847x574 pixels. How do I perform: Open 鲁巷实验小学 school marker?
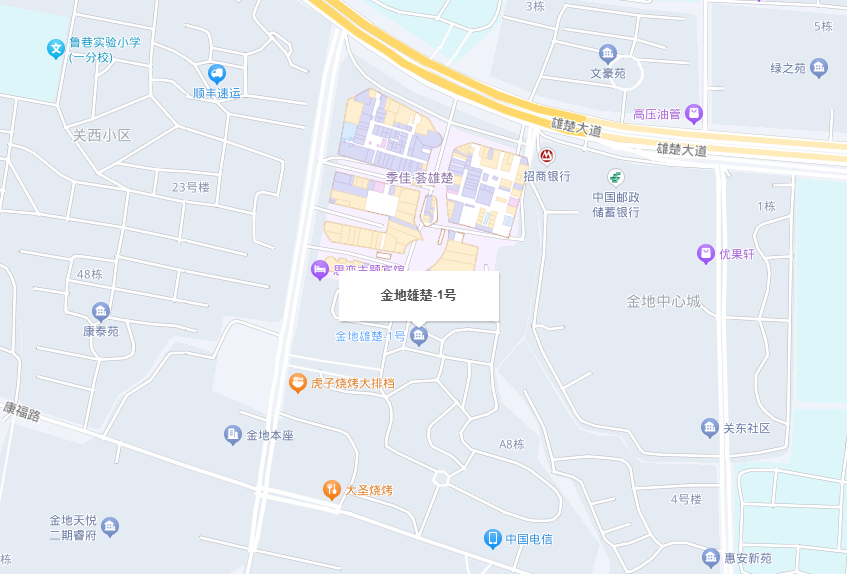57,48
